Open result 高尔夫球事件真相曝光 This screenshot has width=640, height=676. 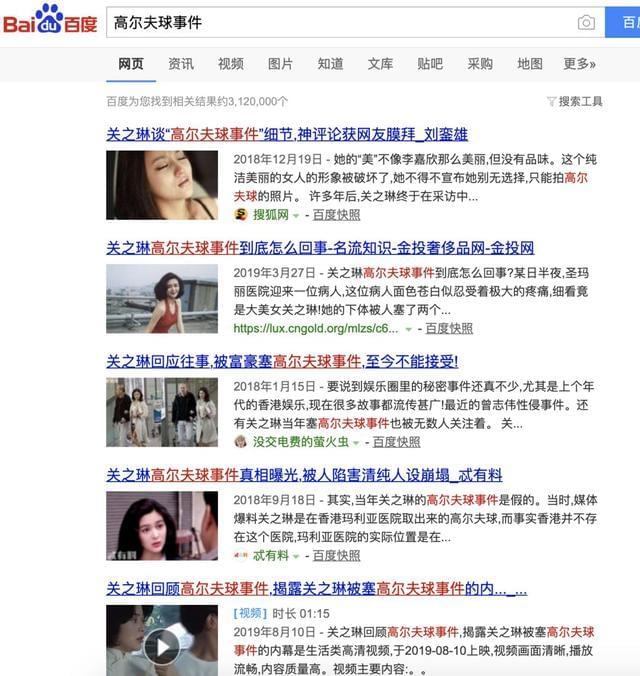click(x=304, y=475)
